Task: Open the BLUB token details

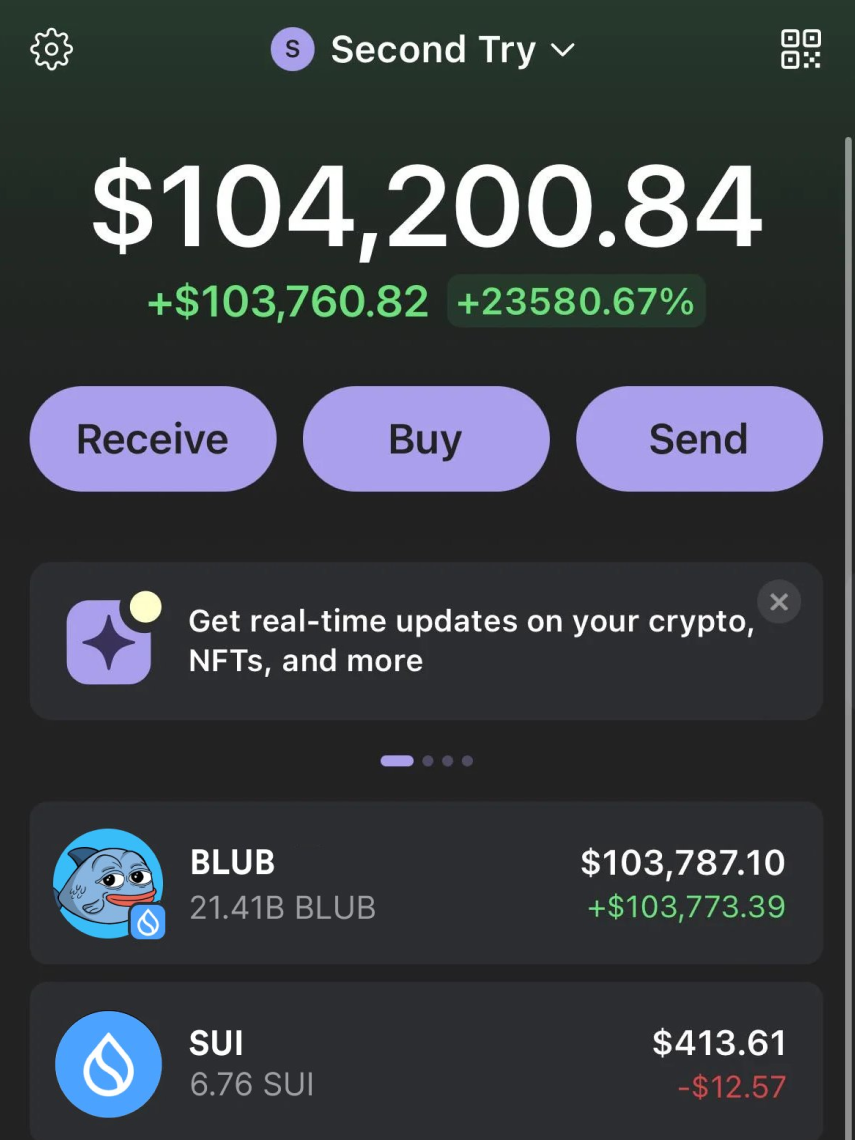Action: point(426,883)
